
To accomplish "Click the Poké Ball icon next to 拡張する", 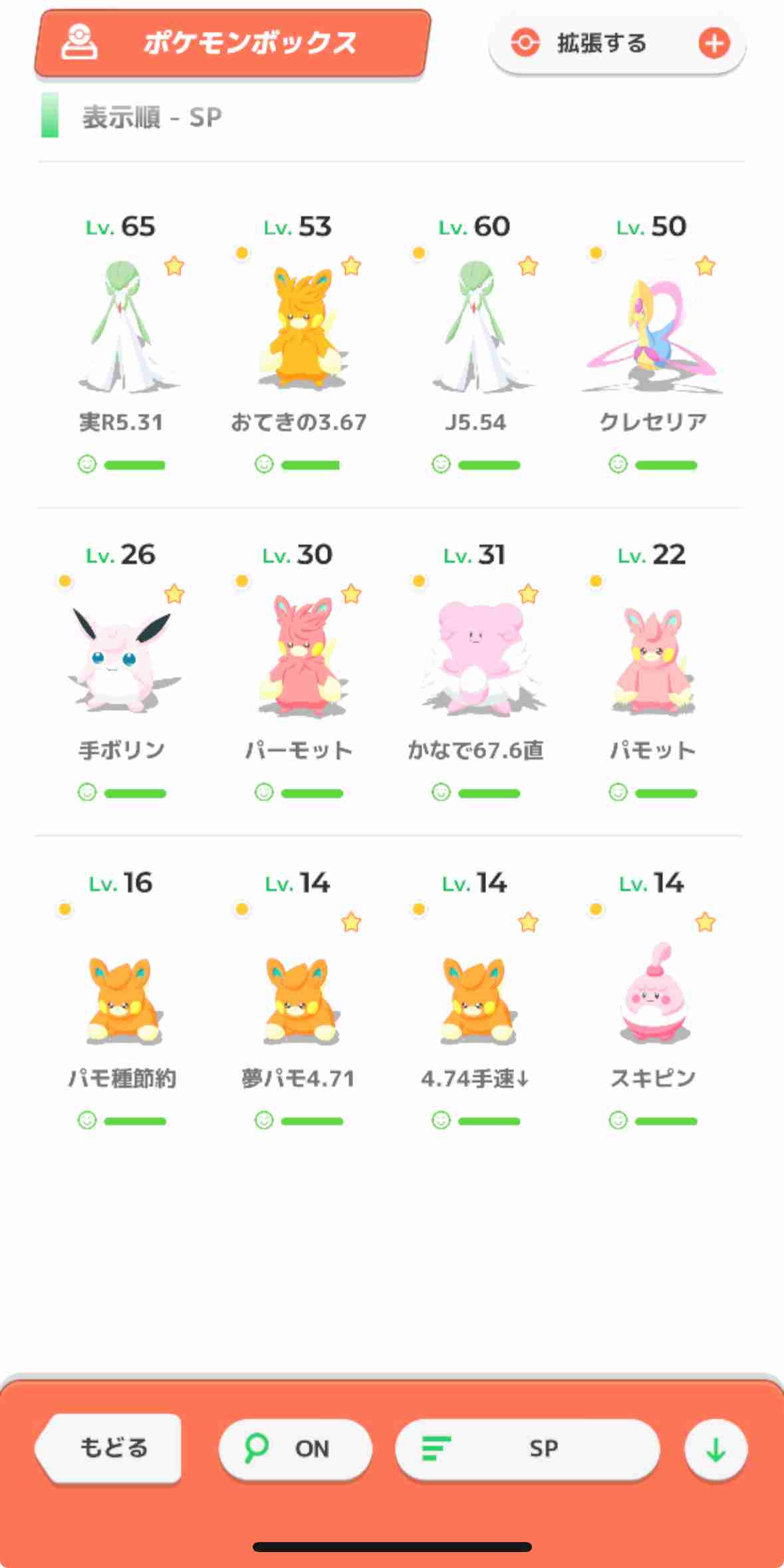I will 525,43.
